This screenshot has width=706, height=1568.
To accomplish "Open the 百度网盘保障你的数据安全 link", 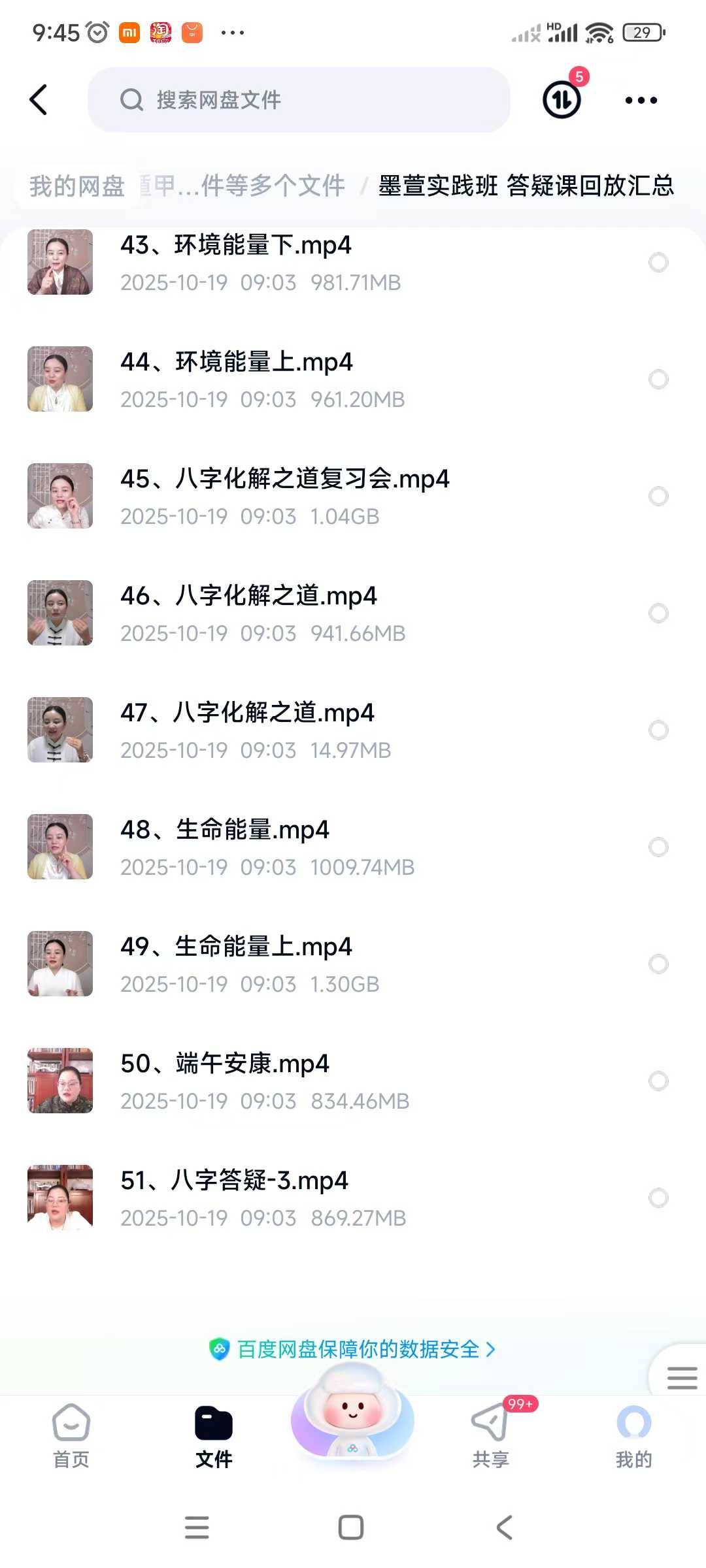I will coord(353,1349).
